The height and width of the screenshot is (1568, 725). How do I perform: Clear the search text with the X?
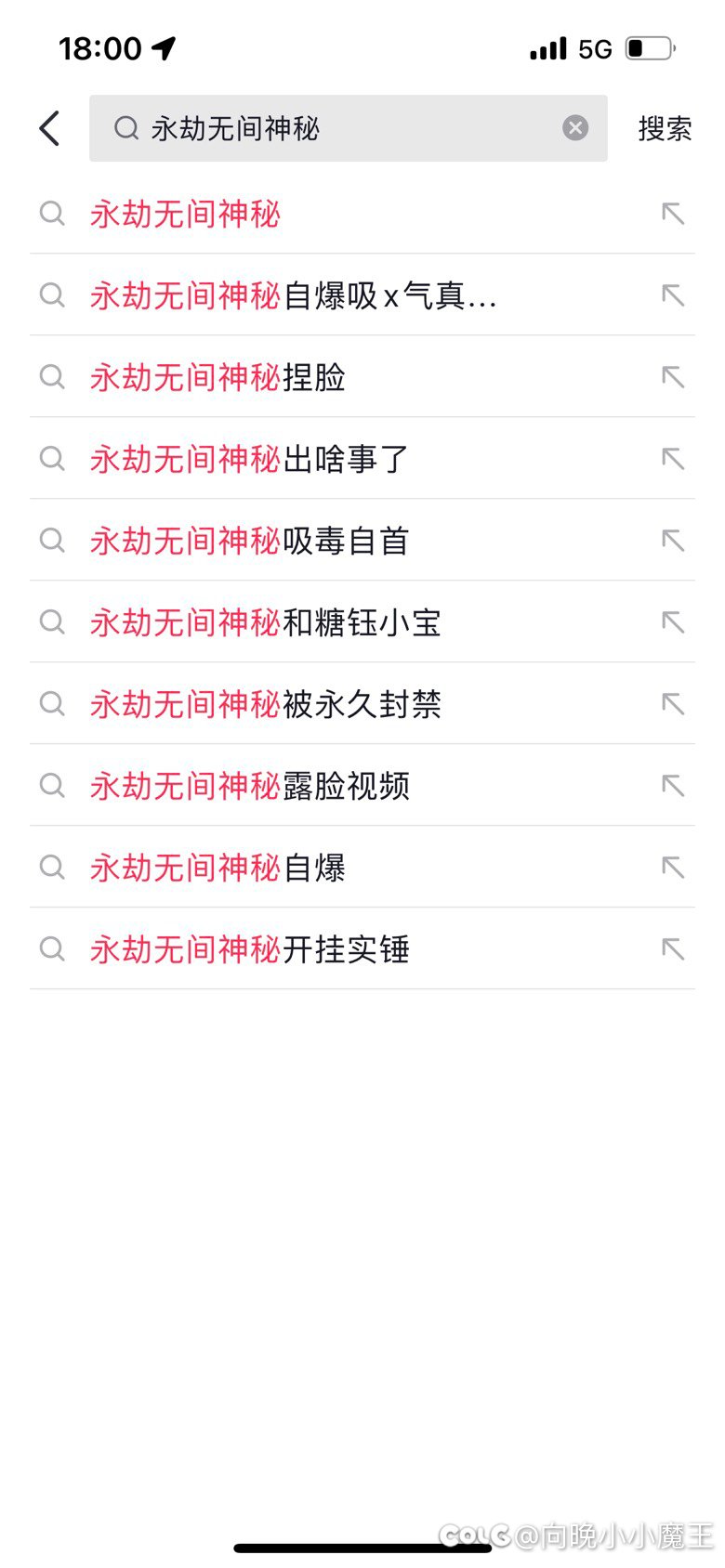(x=575, y=128)
